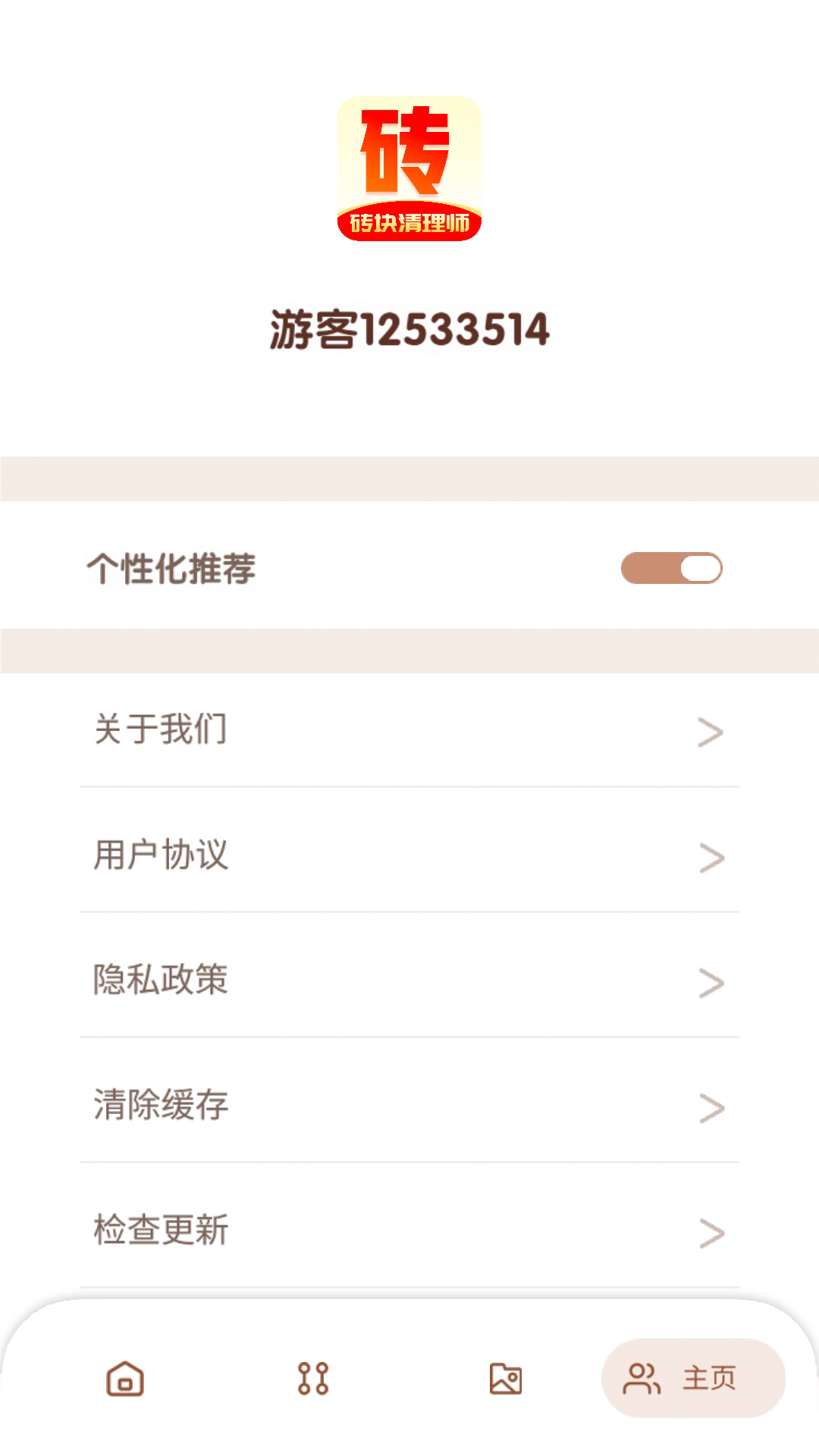Open the connected-dots tab in bottom bar
Image resolution: width=819 pixels, height=1456 pixels.
(313, 1379)
